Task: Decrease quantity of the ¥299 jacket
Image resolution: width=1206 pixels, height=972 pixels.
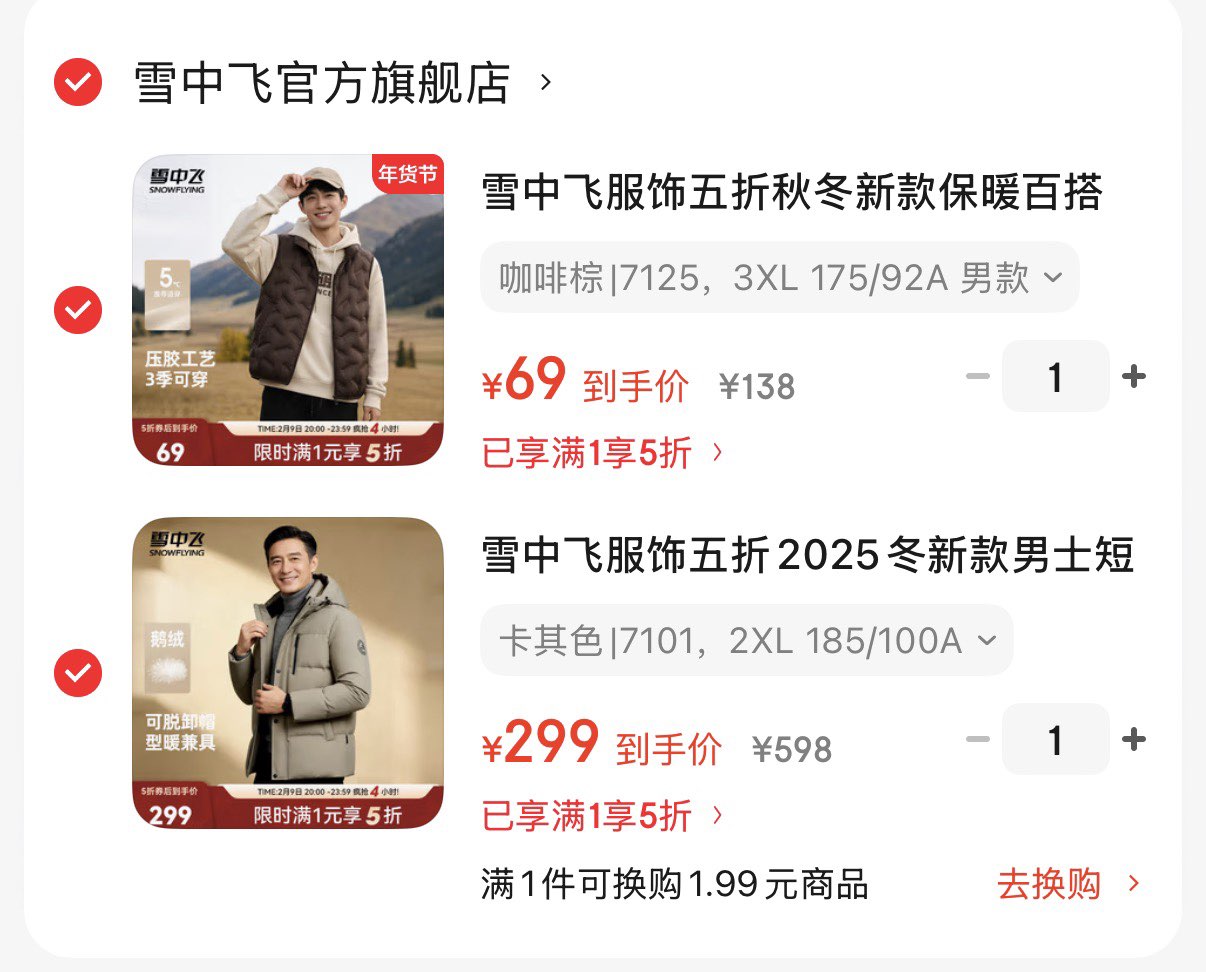Action: click(x=978, y=740)
